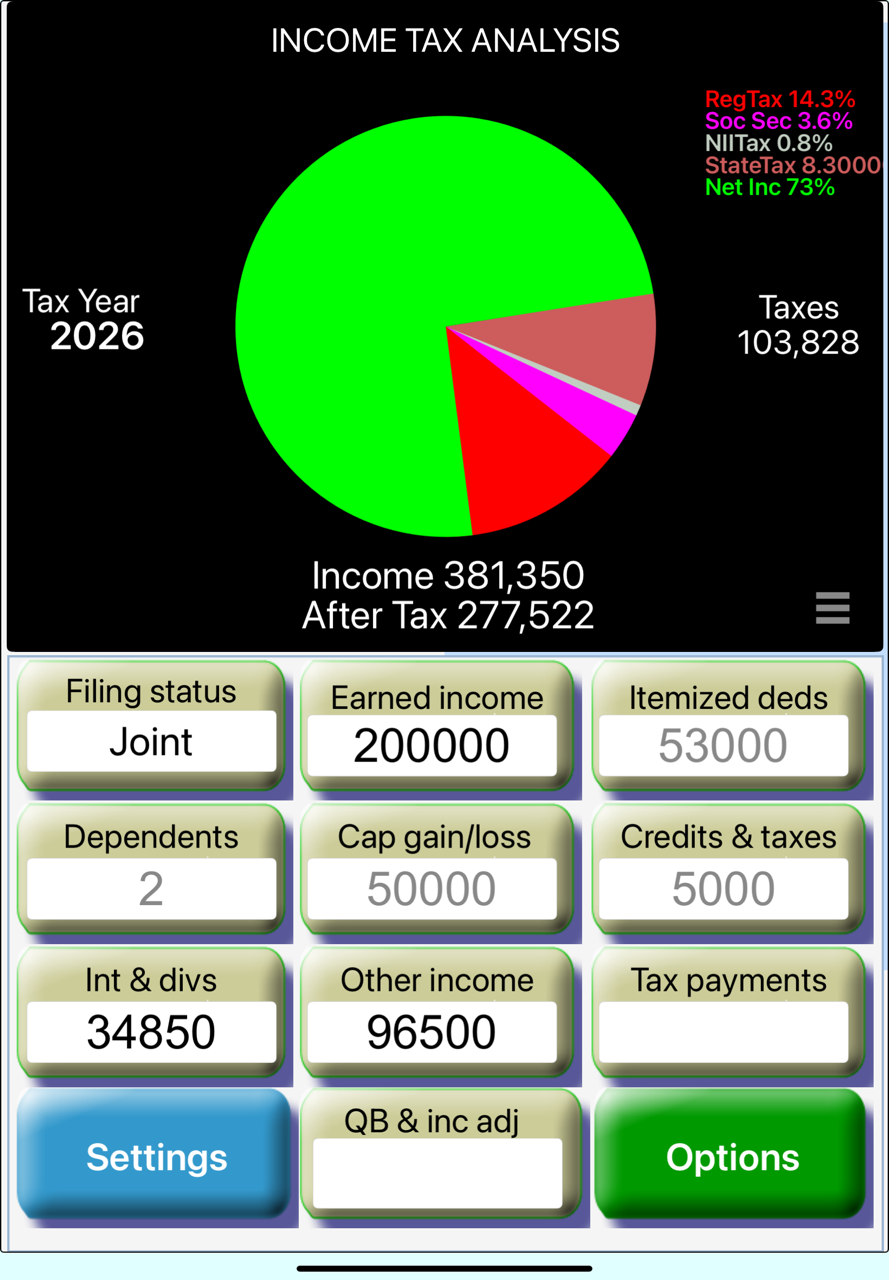
Task: Open the Options button
Action: point(732,1157)
